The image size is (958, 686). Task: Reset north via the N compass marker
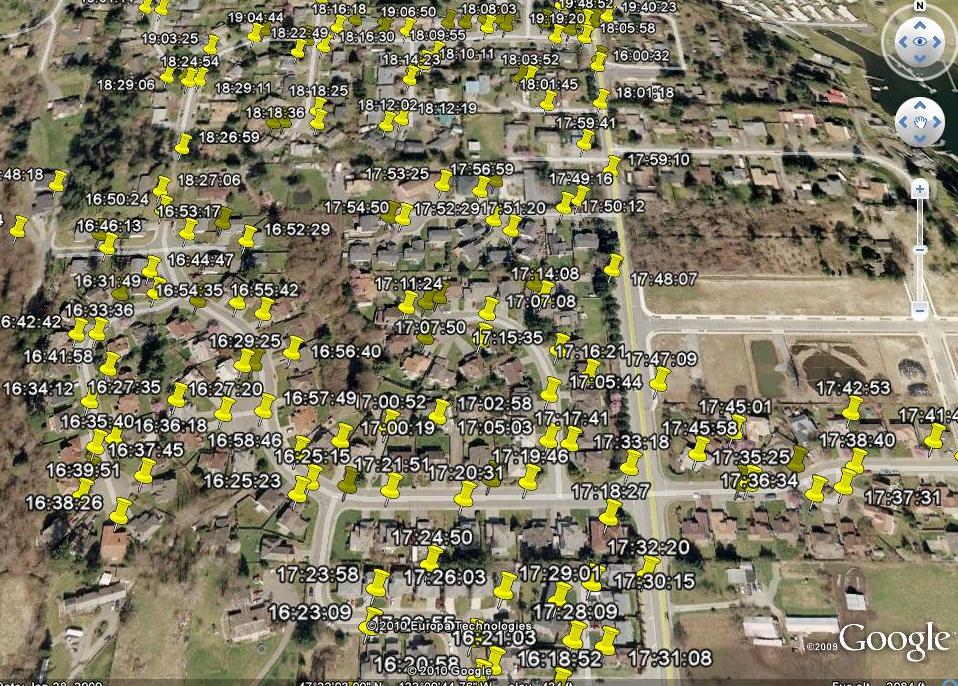pyautogui.click(x=919, y=8)
